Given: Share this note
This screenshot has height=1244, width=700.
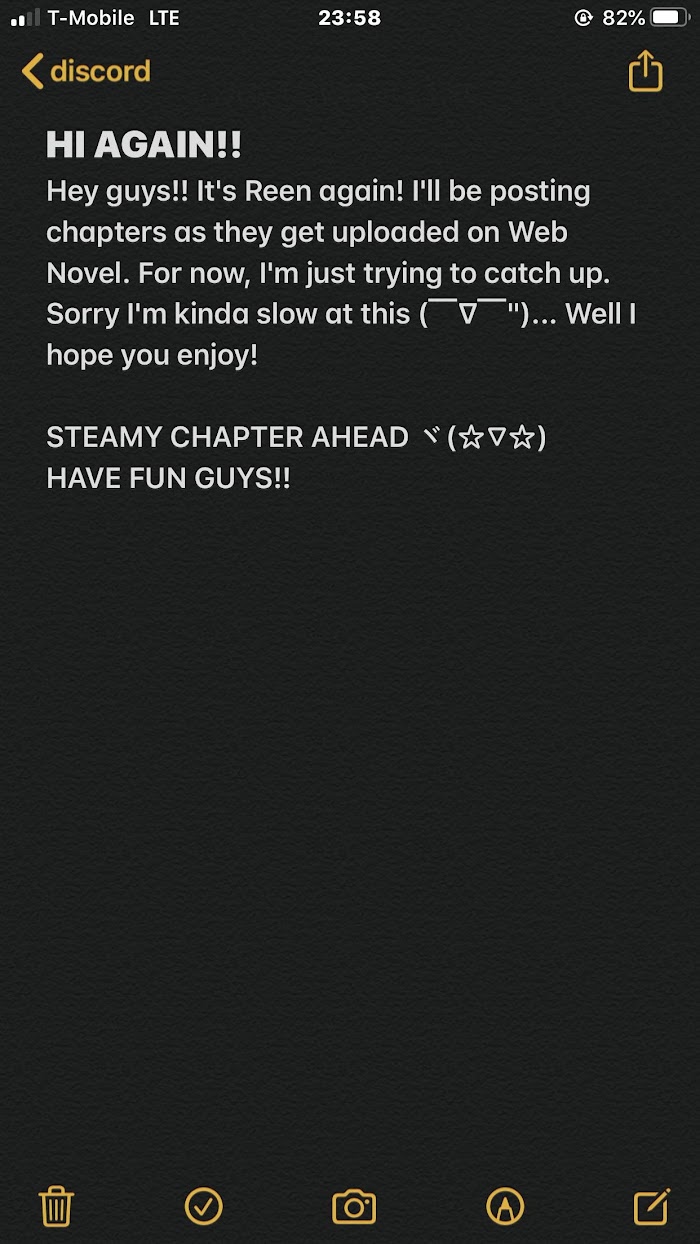Looking at the screenshot, I should [x=645, y=72].
